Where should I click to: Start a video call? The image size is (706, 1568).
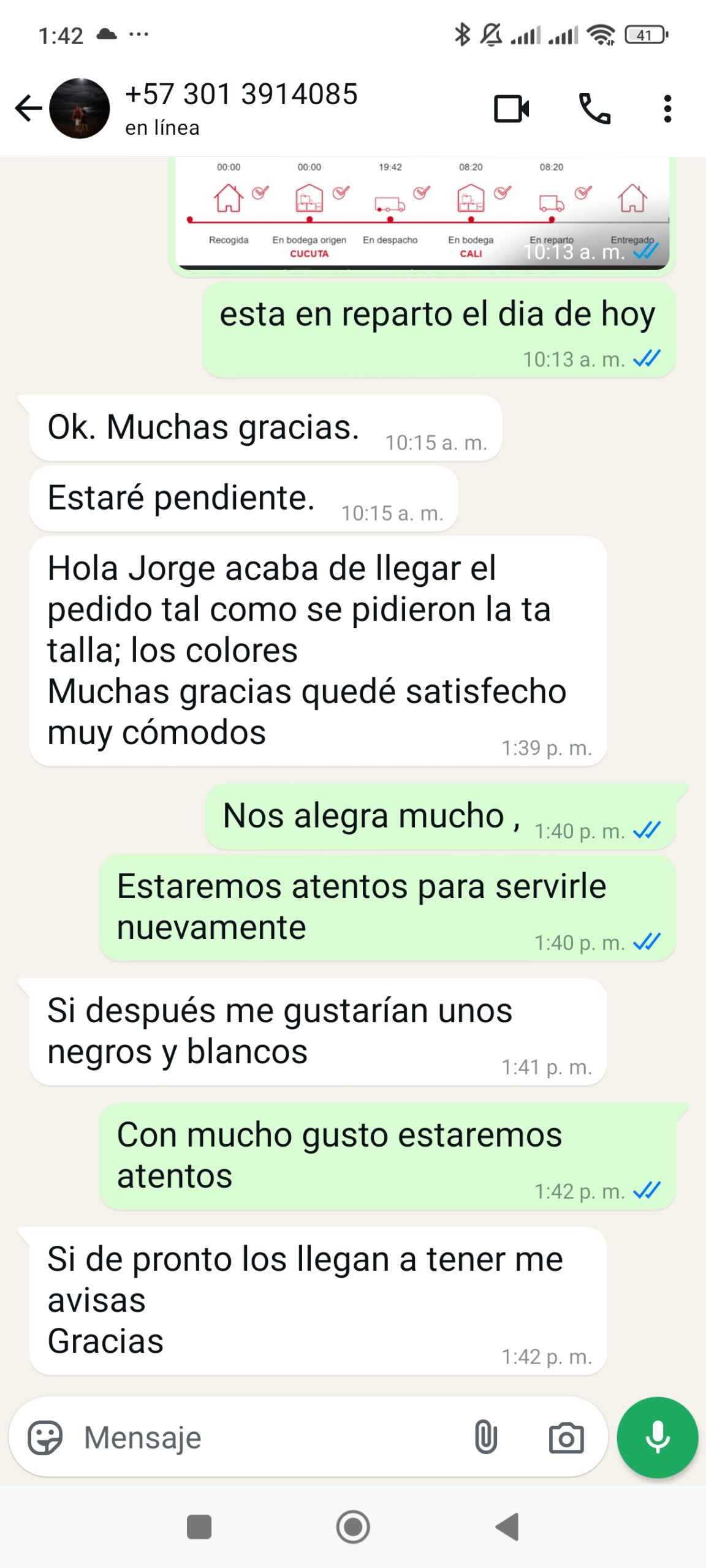pyautogui.click(x=511, y=109)
